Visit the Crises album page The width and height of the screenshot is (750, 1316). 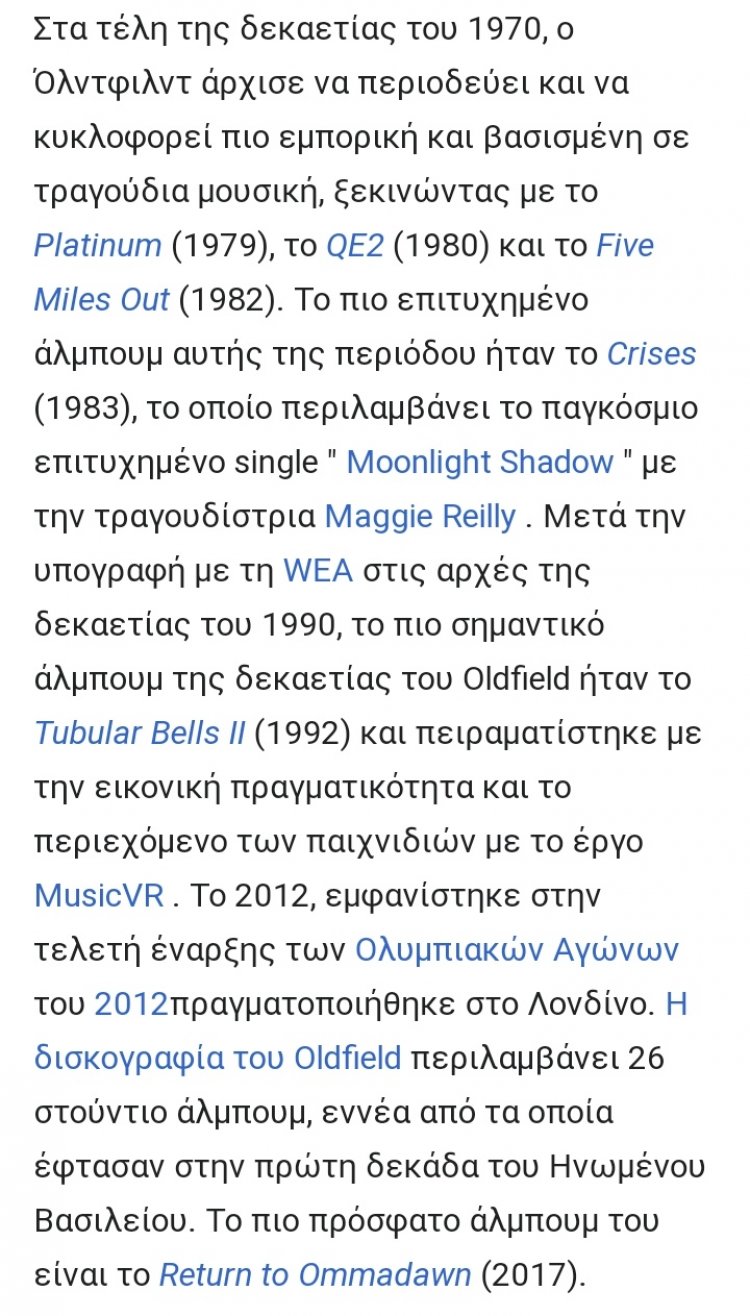click(x=651, y=354)
